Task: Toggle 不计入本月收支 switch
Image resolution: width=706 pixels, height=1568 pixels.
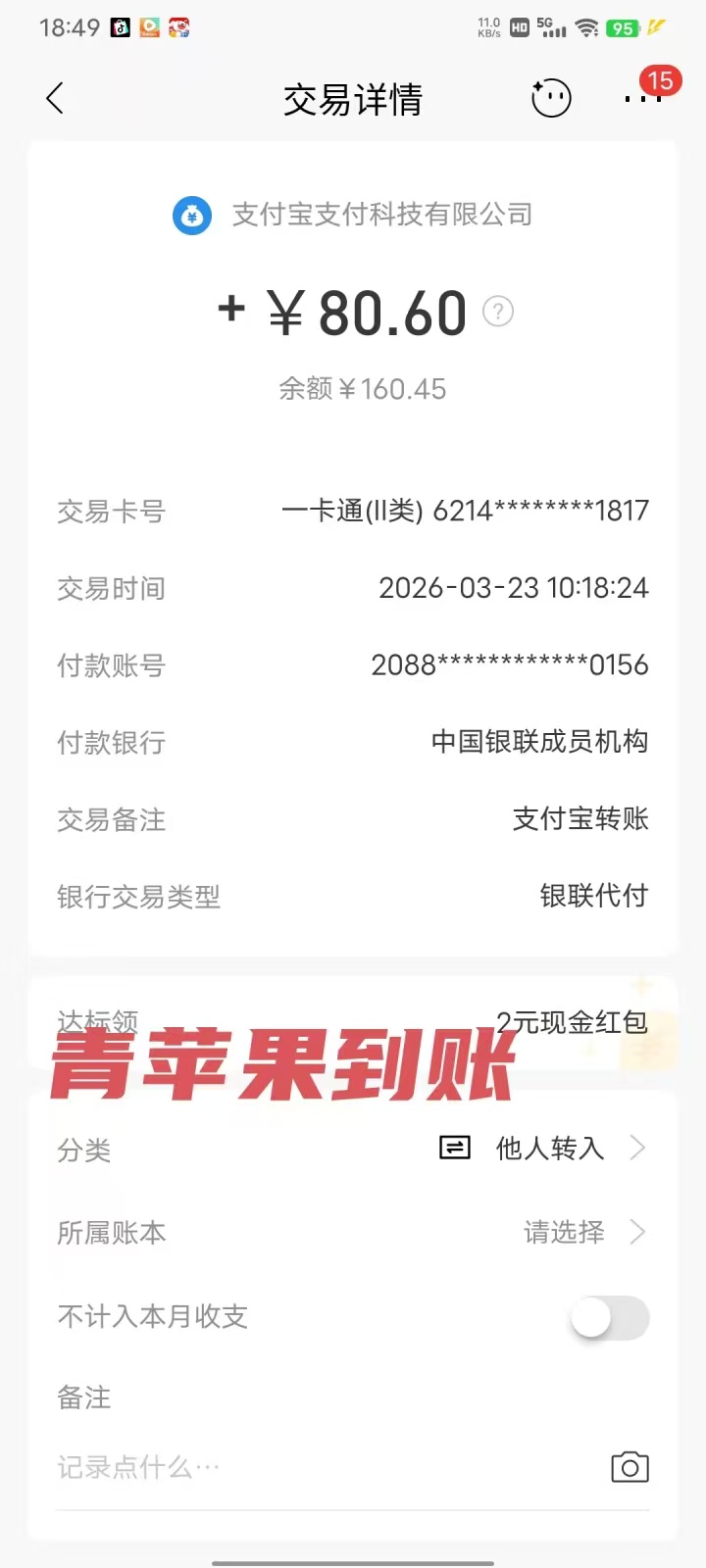Action: click(x=609, y=1318)
